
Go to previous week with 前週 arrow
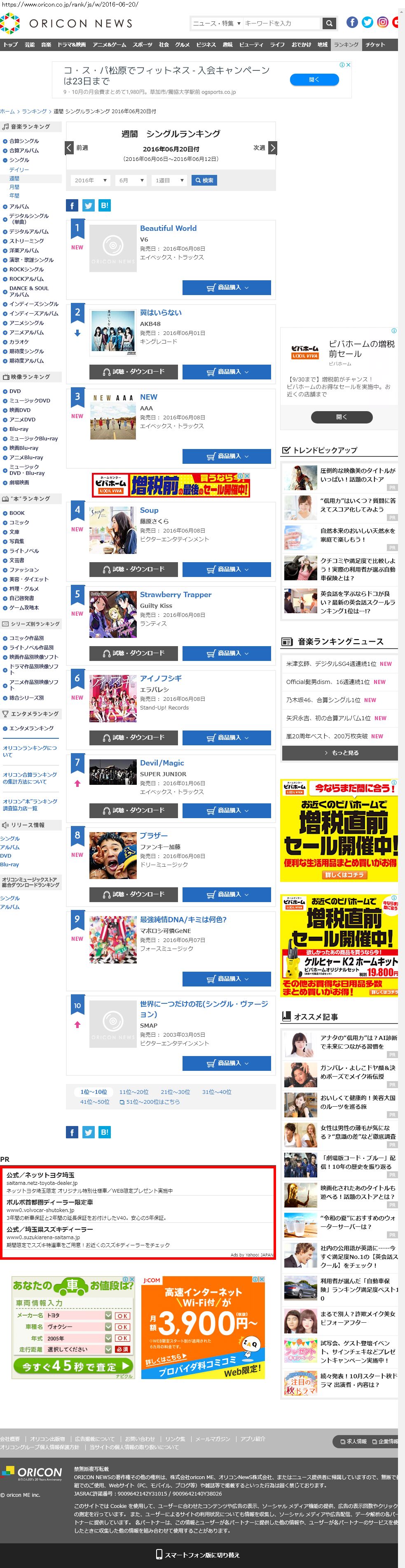pos(70,148)
